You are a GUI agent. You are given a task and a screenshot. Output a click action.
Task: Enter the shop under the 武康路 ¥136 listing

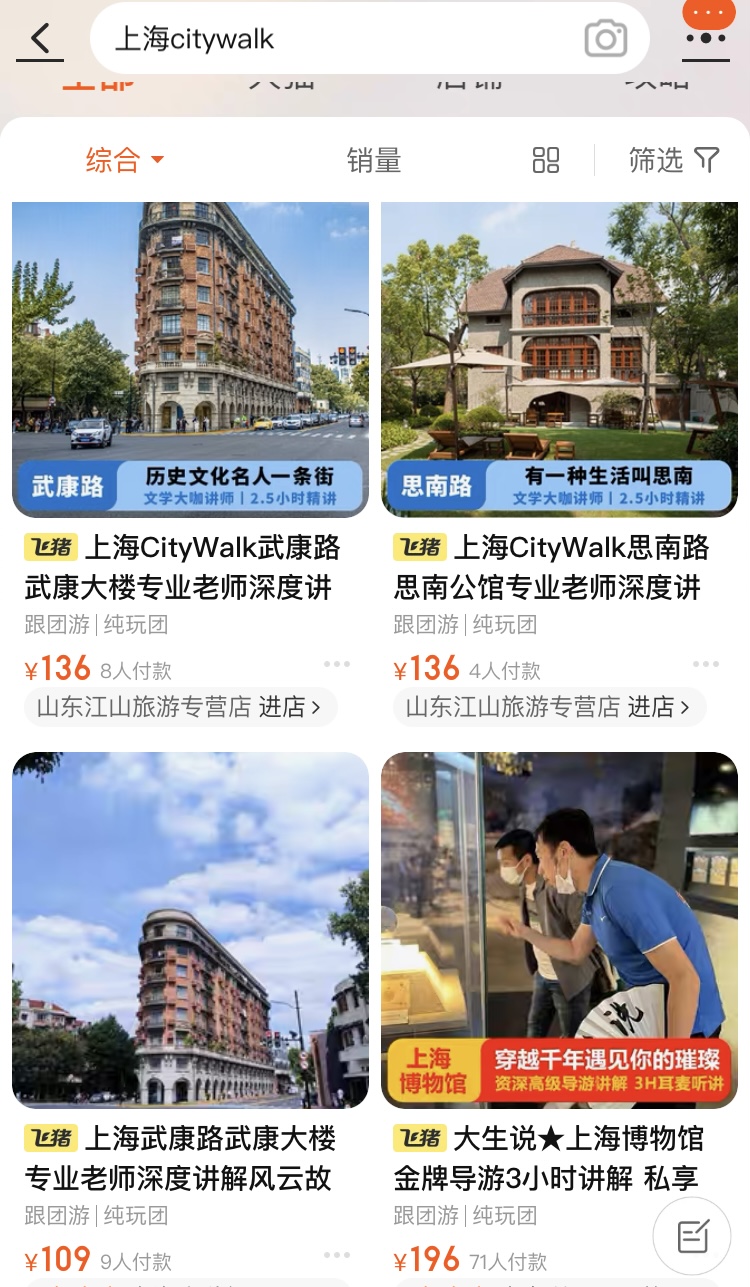(x=180, y=707)
